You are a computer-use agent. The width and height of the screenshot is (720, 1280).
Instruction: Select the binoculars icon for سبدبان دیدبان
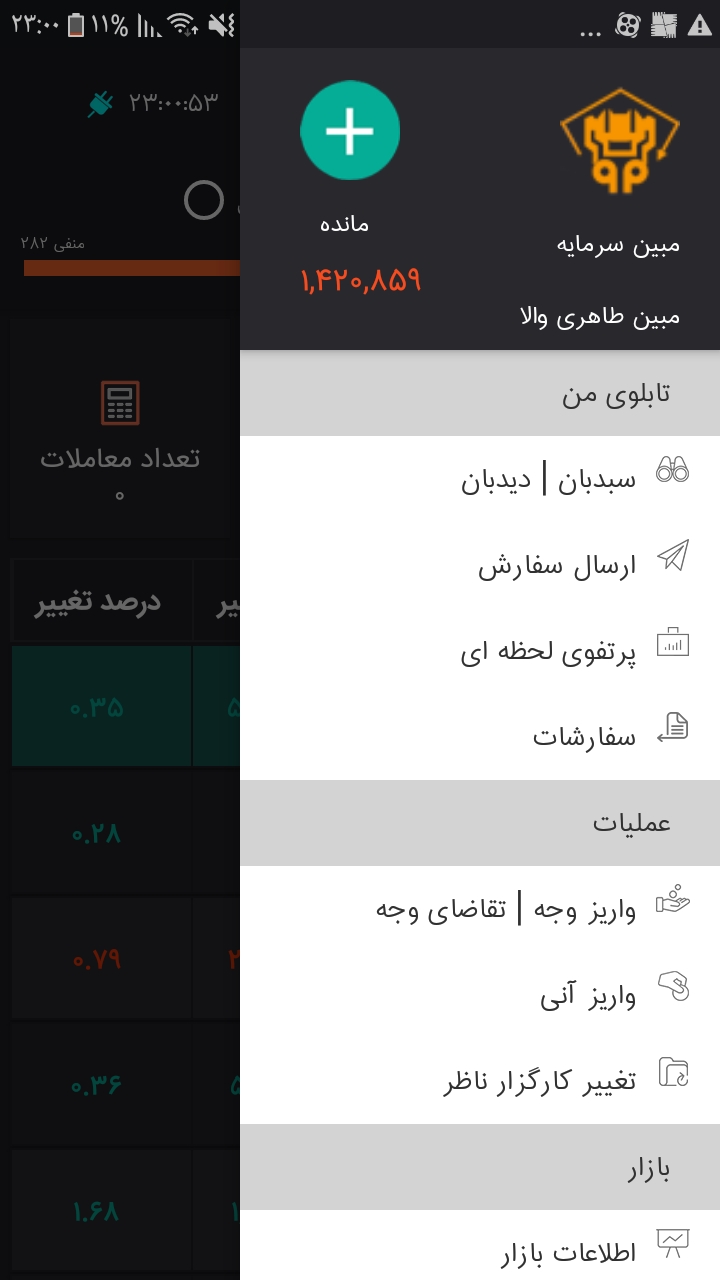click(x=672, y=470)
